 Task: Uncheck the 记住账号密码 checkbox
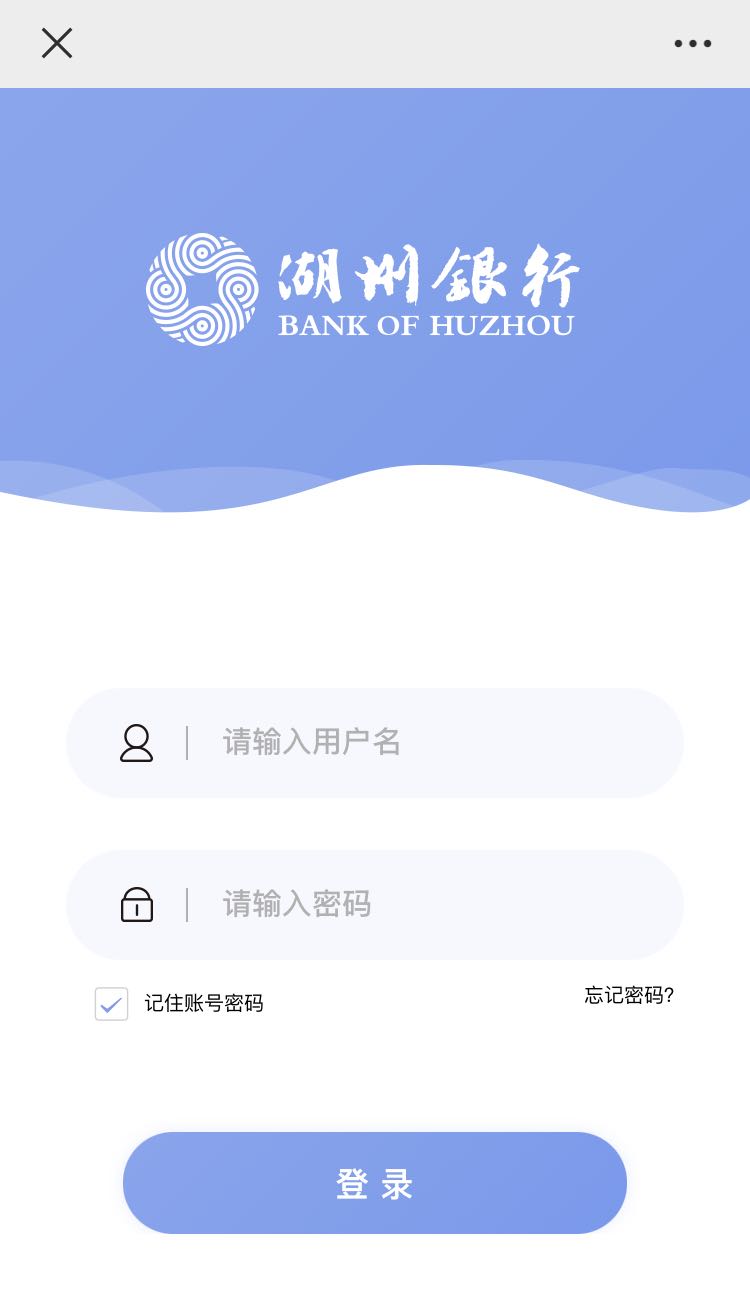[x=111, y=1003]
